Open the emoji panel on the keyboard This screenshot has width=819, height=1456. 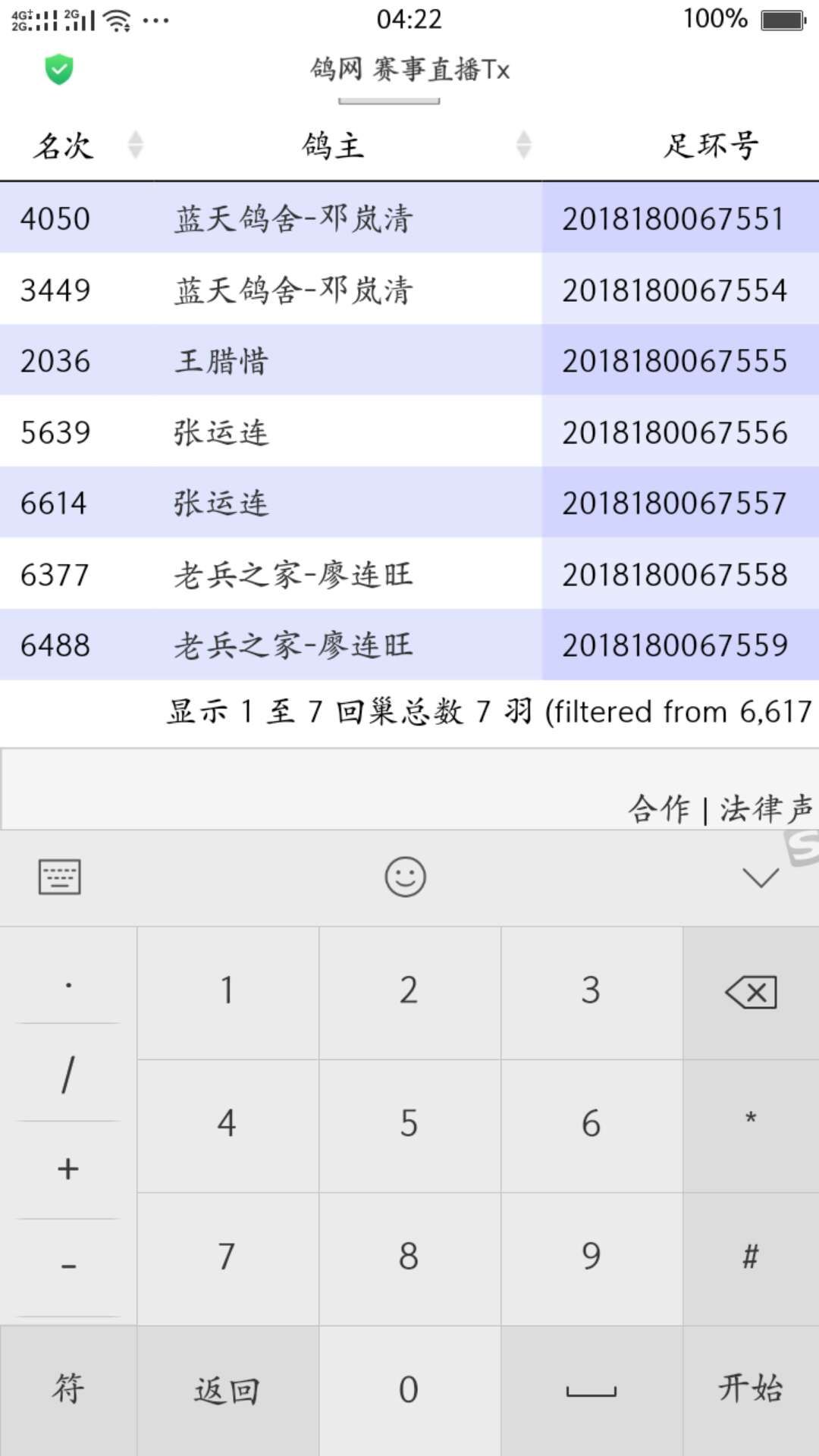(x=406, y=877)
